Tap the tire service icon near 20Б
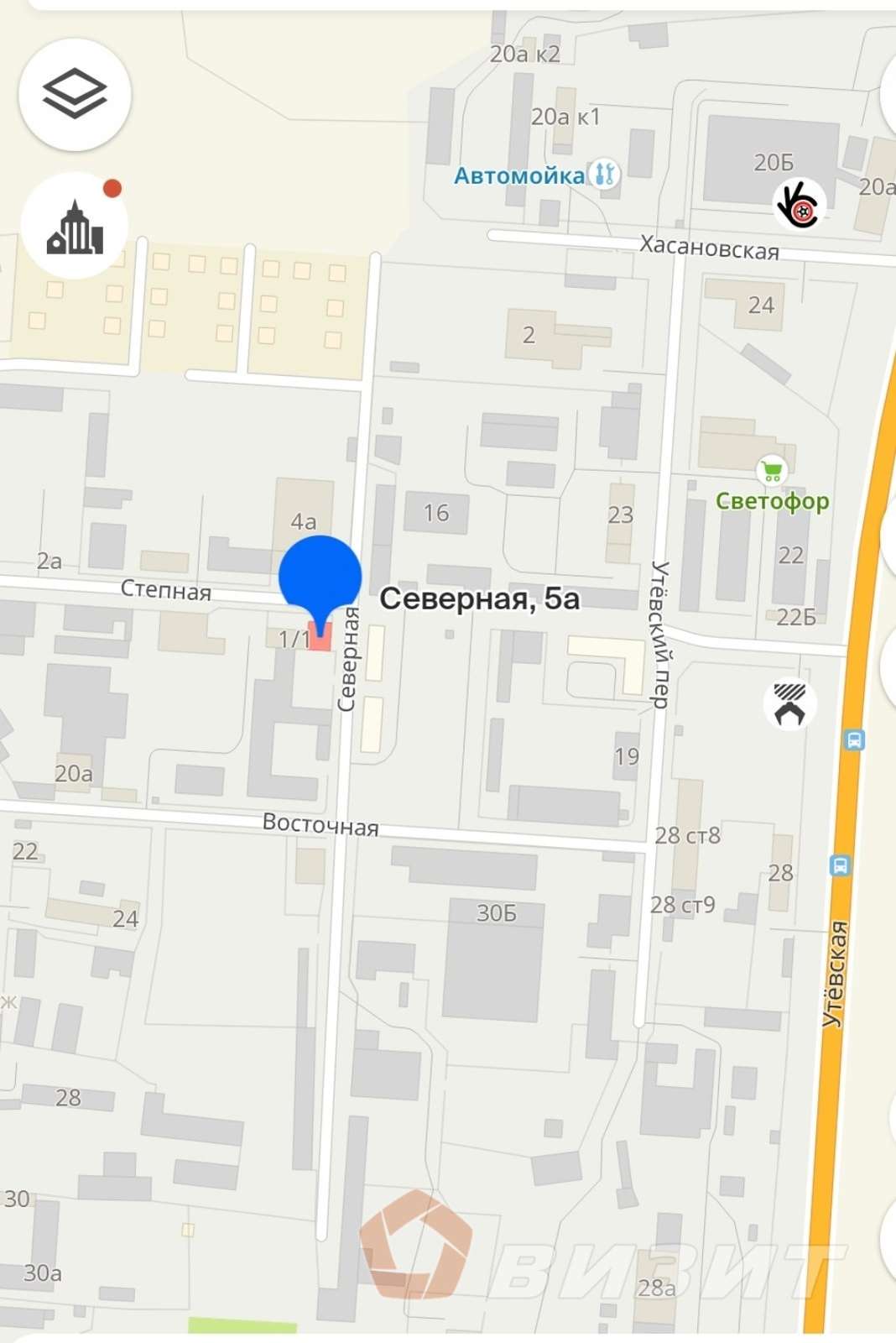The height and width of the screenshot is (1343, 896). (x=800, y=206)
